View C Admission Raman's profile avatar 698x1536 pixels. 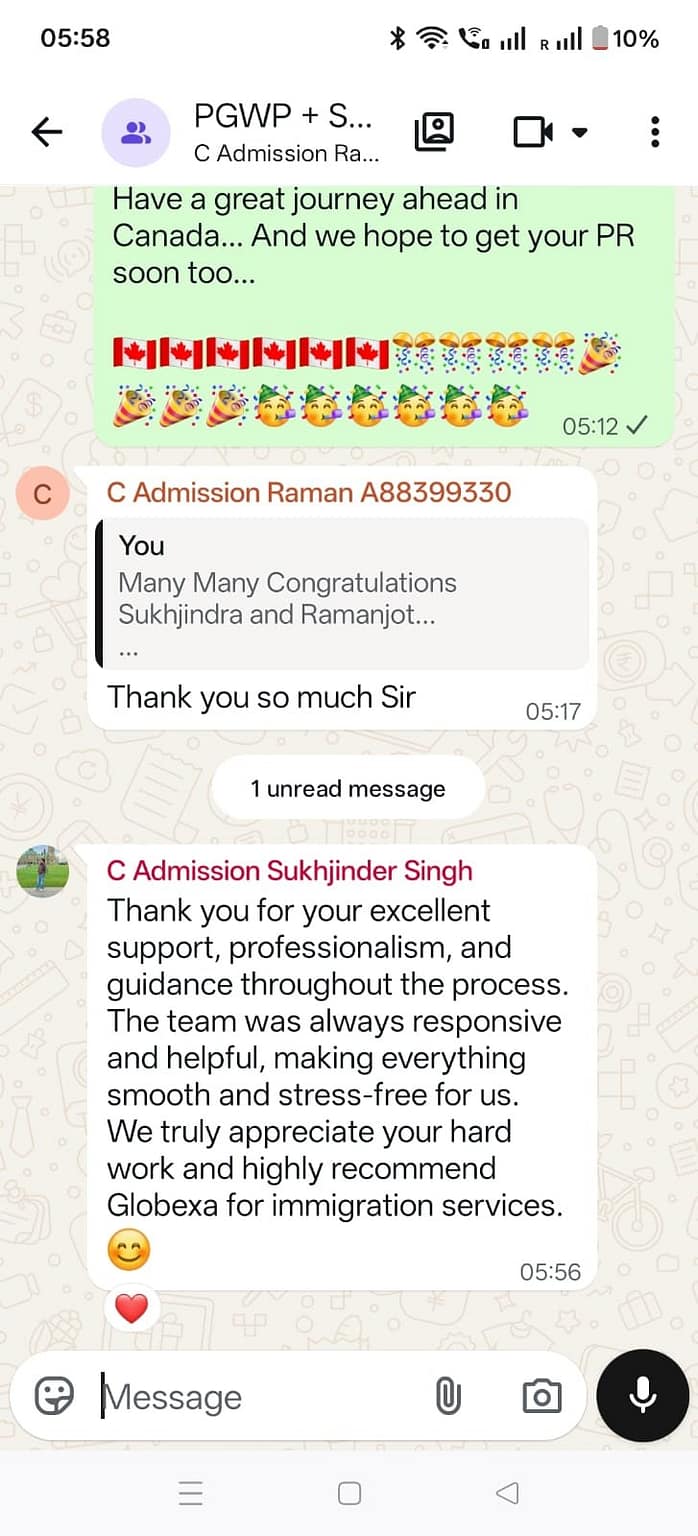(42, 494)
